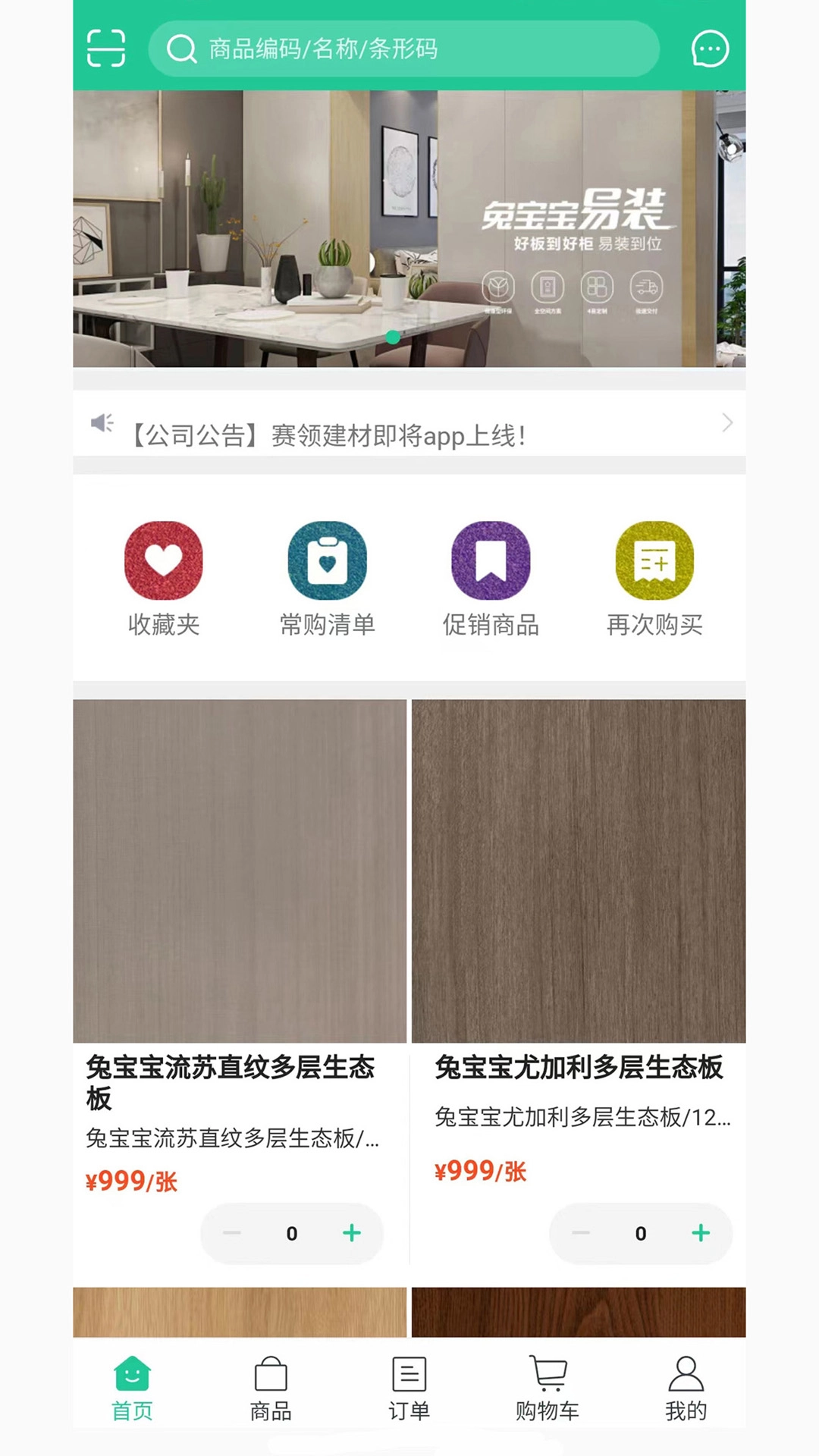This screenshot has height=1456, width=819.
Task: Open the 收藏夹 favorites icon
Action: click(164, 560)
